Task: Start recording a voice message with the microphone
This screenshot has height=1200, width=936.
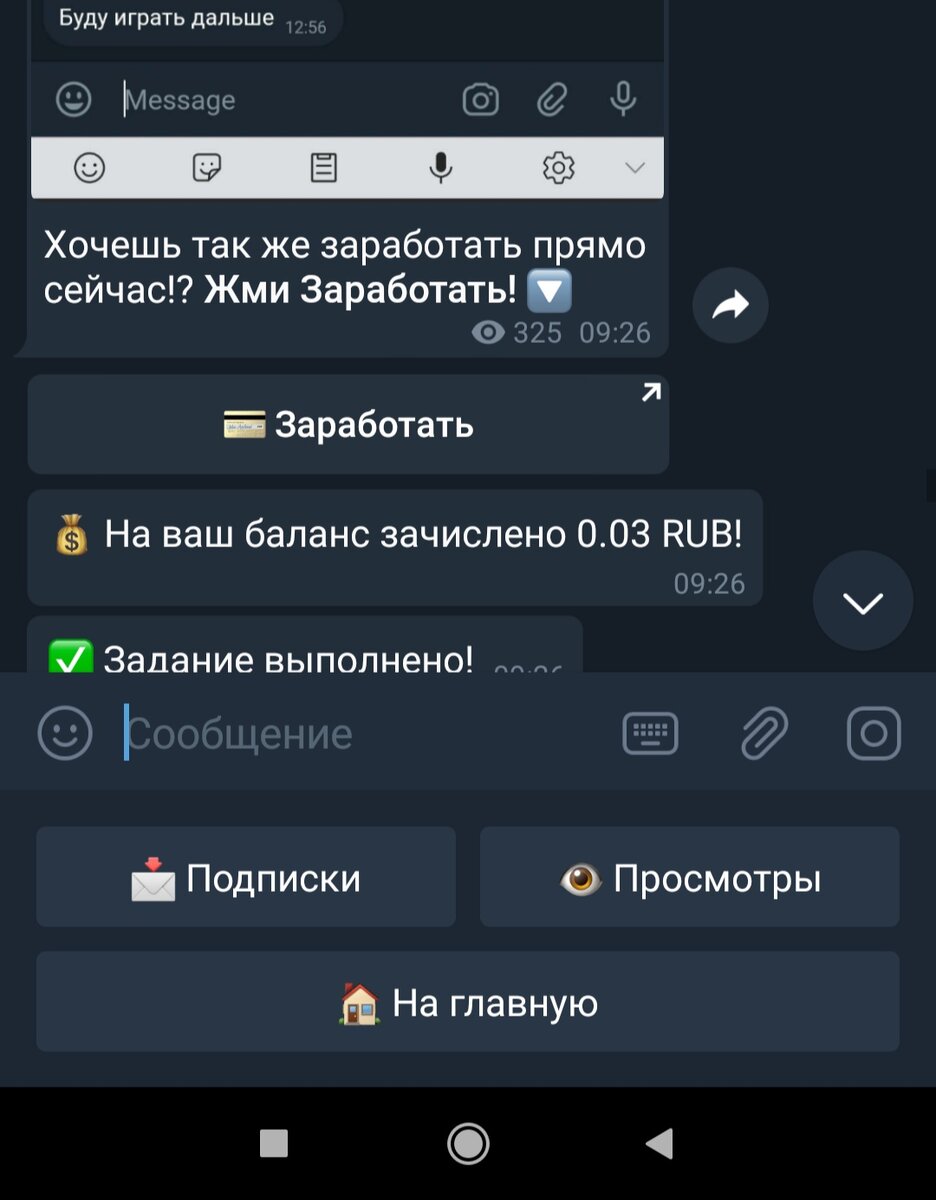Action: tap(623, 99)
